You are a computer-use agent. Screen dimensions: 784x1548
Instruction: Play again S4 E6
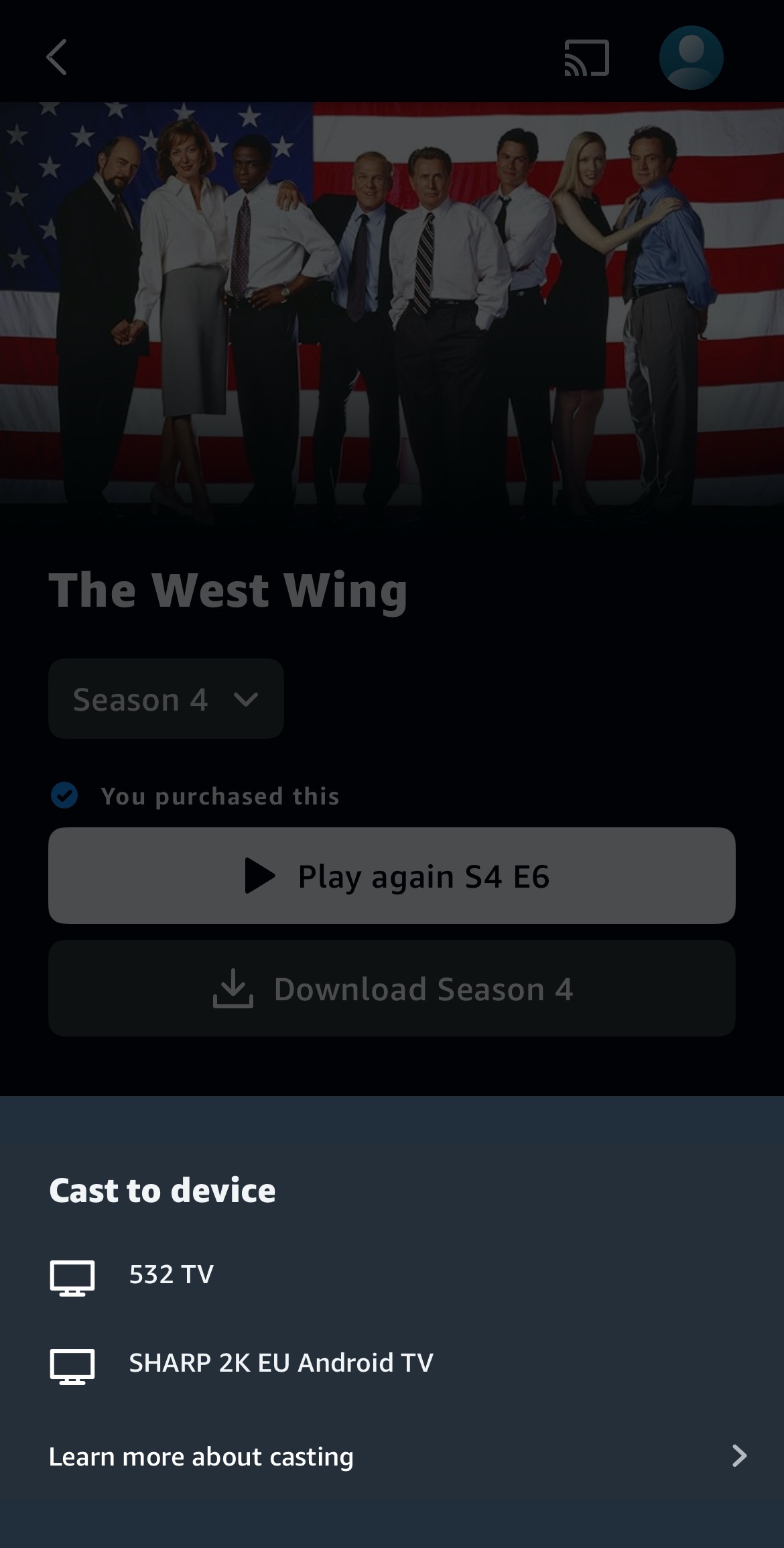coord(392,876)
